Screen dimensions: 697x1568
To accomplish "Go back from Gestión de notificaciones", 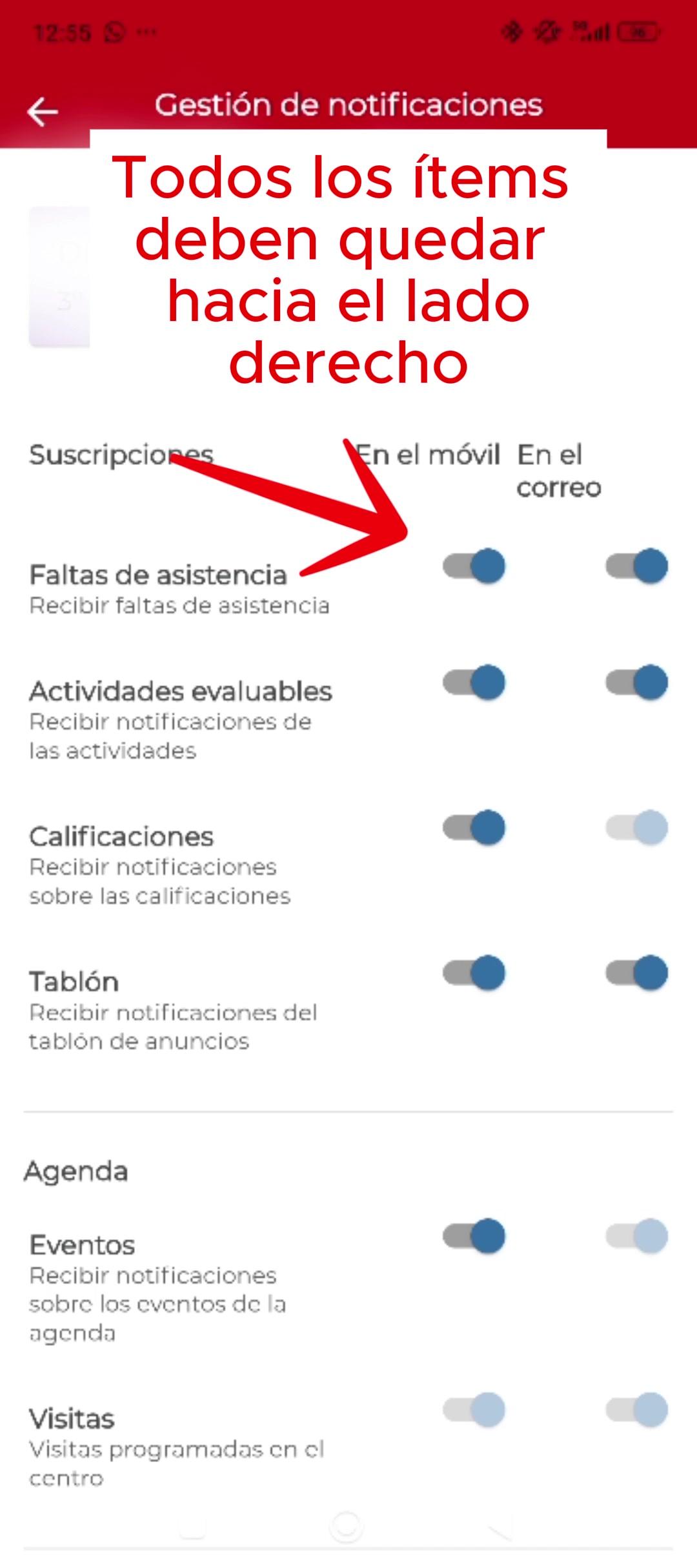I will (43, 111).
